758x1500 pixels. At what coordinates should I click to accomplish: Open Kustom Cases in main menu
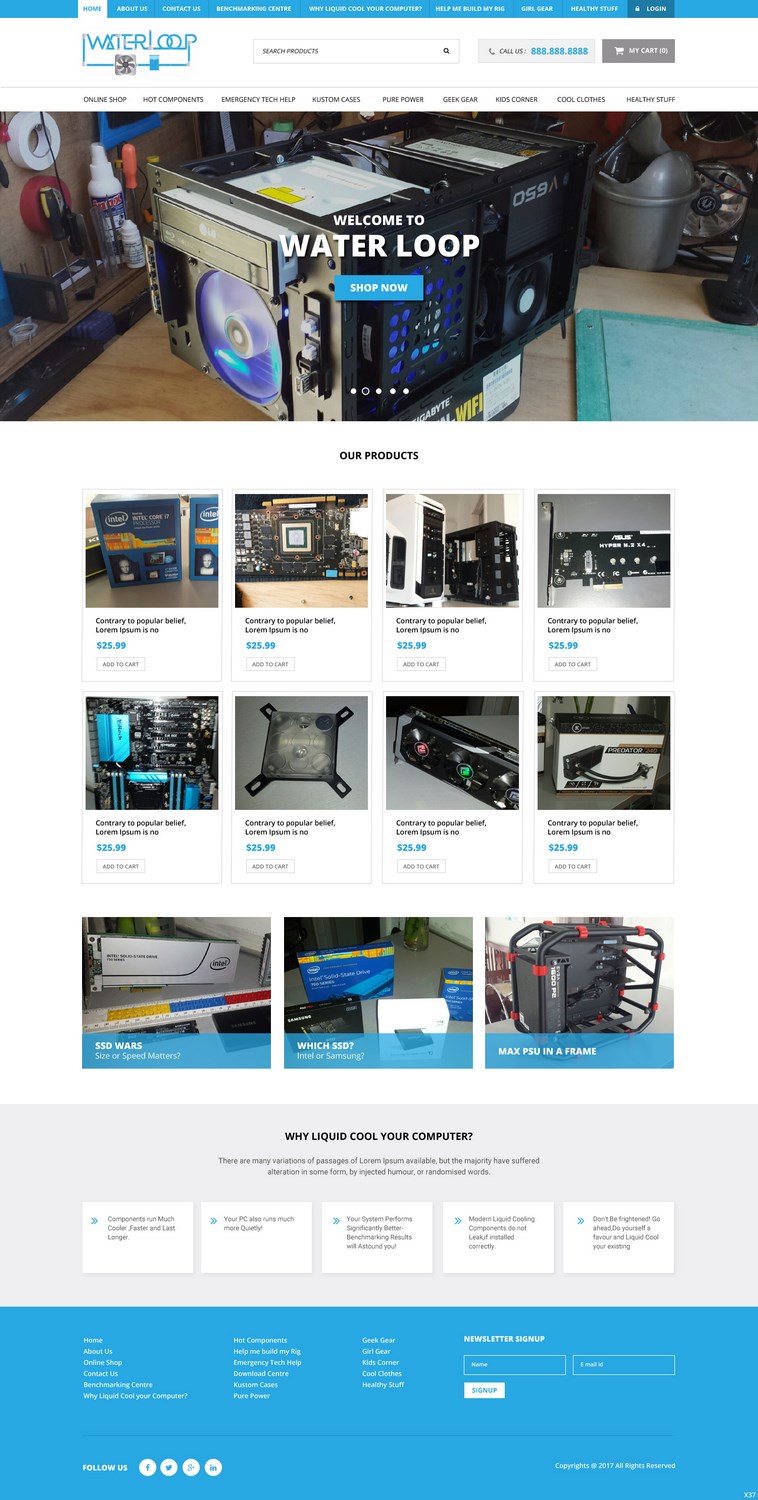336,100
